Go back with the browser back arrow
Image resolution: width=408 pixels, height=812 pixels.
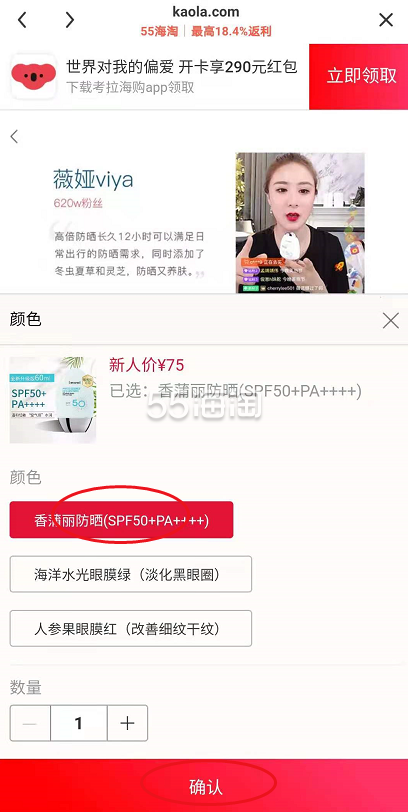22,20
